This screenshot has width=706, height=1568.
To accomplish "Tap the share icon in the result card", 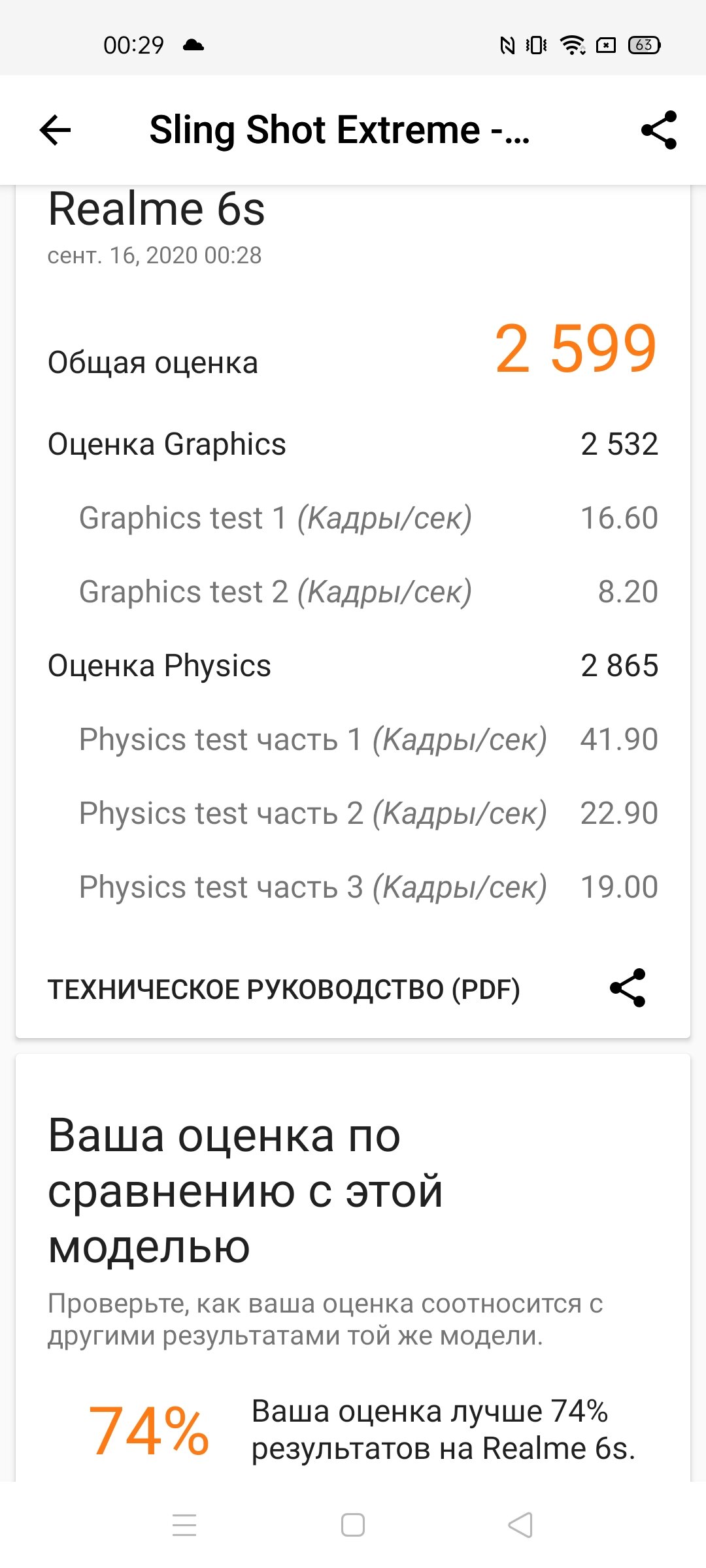I will point(628,988).
